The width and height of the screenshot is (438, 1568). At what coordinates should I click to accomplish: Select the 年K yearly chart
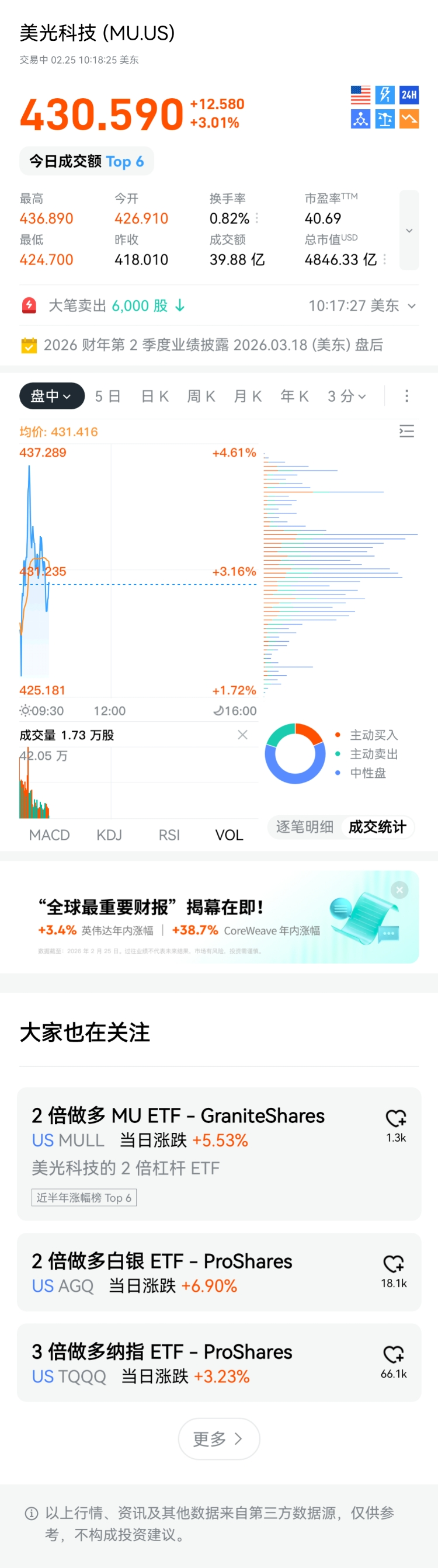pyautogui.click(x=294, y=397)
